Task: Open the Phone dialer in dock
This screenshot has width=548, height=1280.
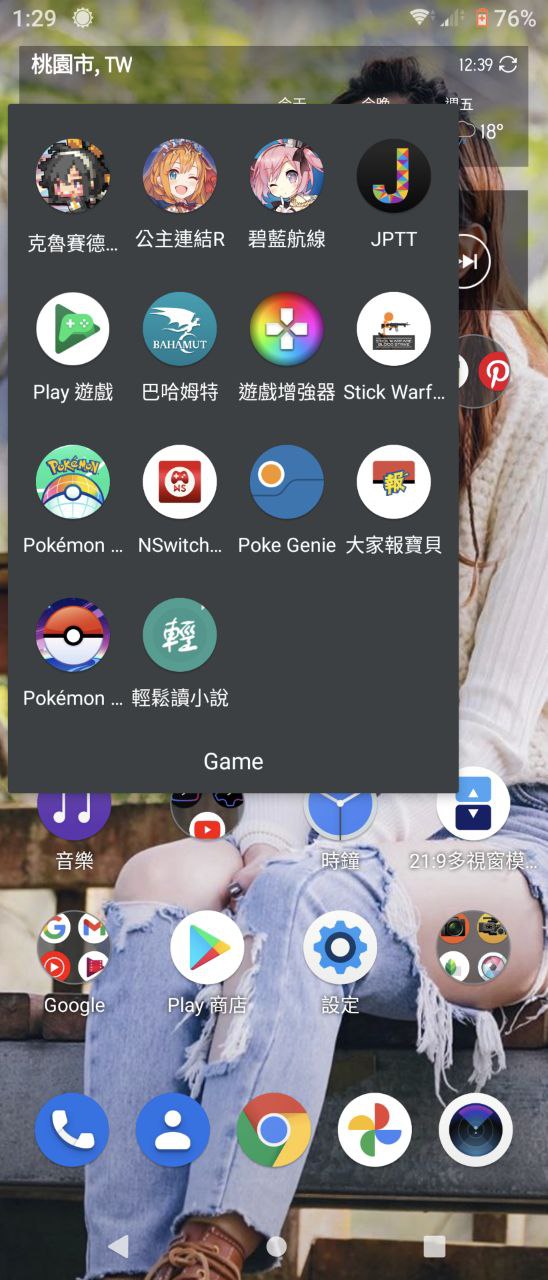Action: pyautogui.click(x=72, y=1130)
